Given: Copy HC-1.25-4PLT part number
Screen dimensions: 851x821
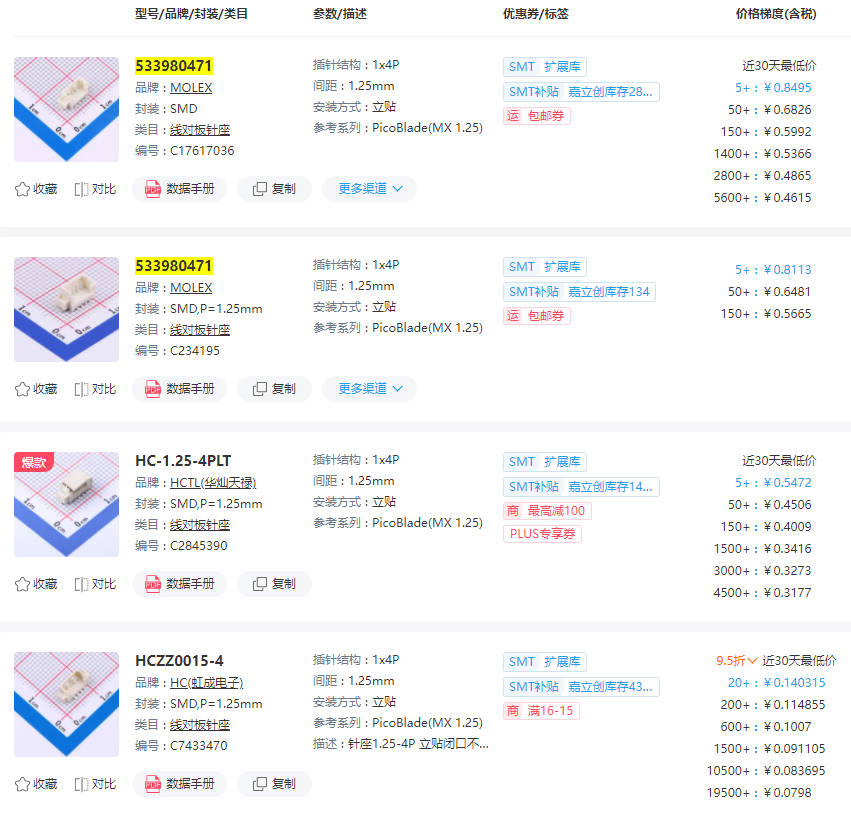Looking at the screenshot, I should pyautogui.click(x=274, y=584).
